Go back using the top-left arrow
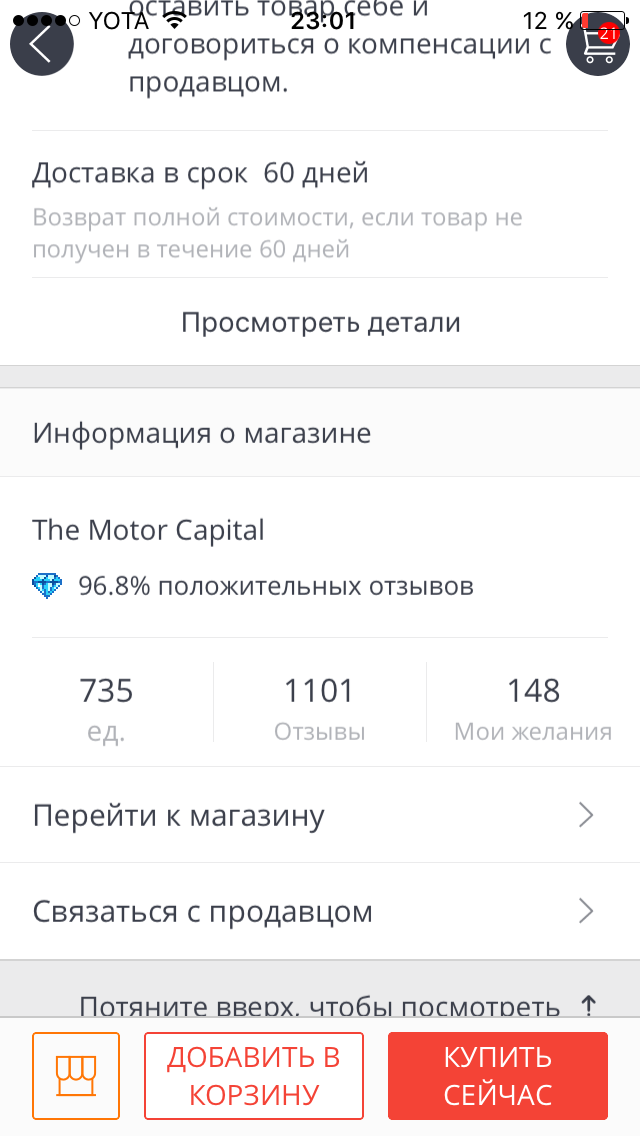 tap(42, 43)
